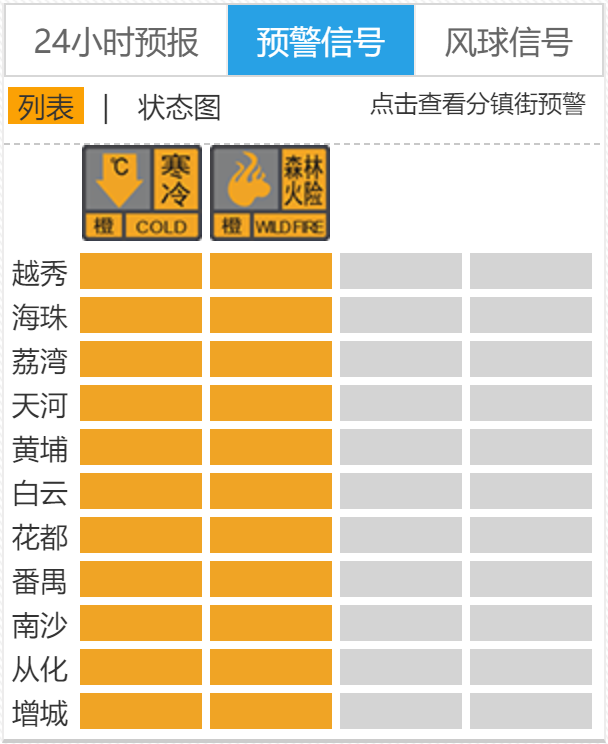
Task: Select the 预警信号 tab
Action: pyautogui.click(x=320, y=42)
